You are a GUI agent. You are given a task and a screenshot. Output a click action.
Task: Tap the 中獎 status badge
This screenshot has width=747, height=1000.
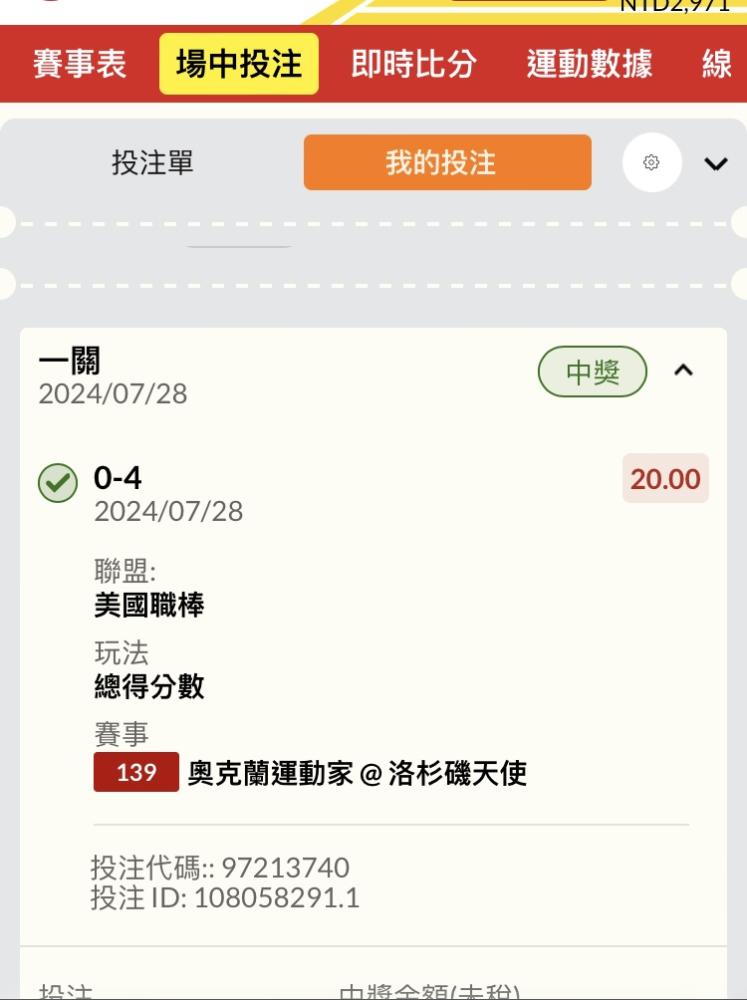(x=593, y=371)
